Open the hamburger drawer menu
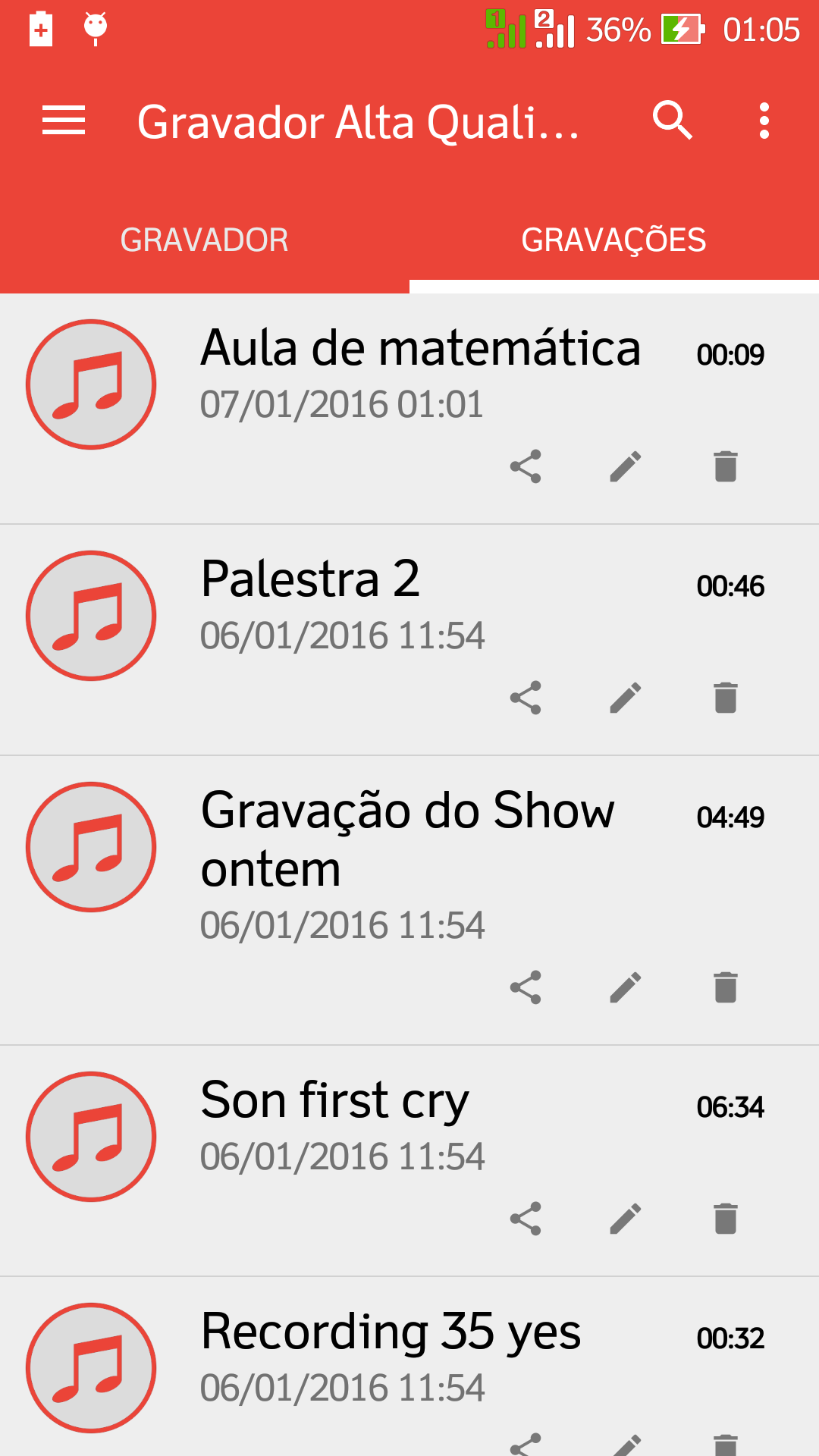Viewport: 819px width, 1456px height. pyautogui.click(x=64, y=121)
